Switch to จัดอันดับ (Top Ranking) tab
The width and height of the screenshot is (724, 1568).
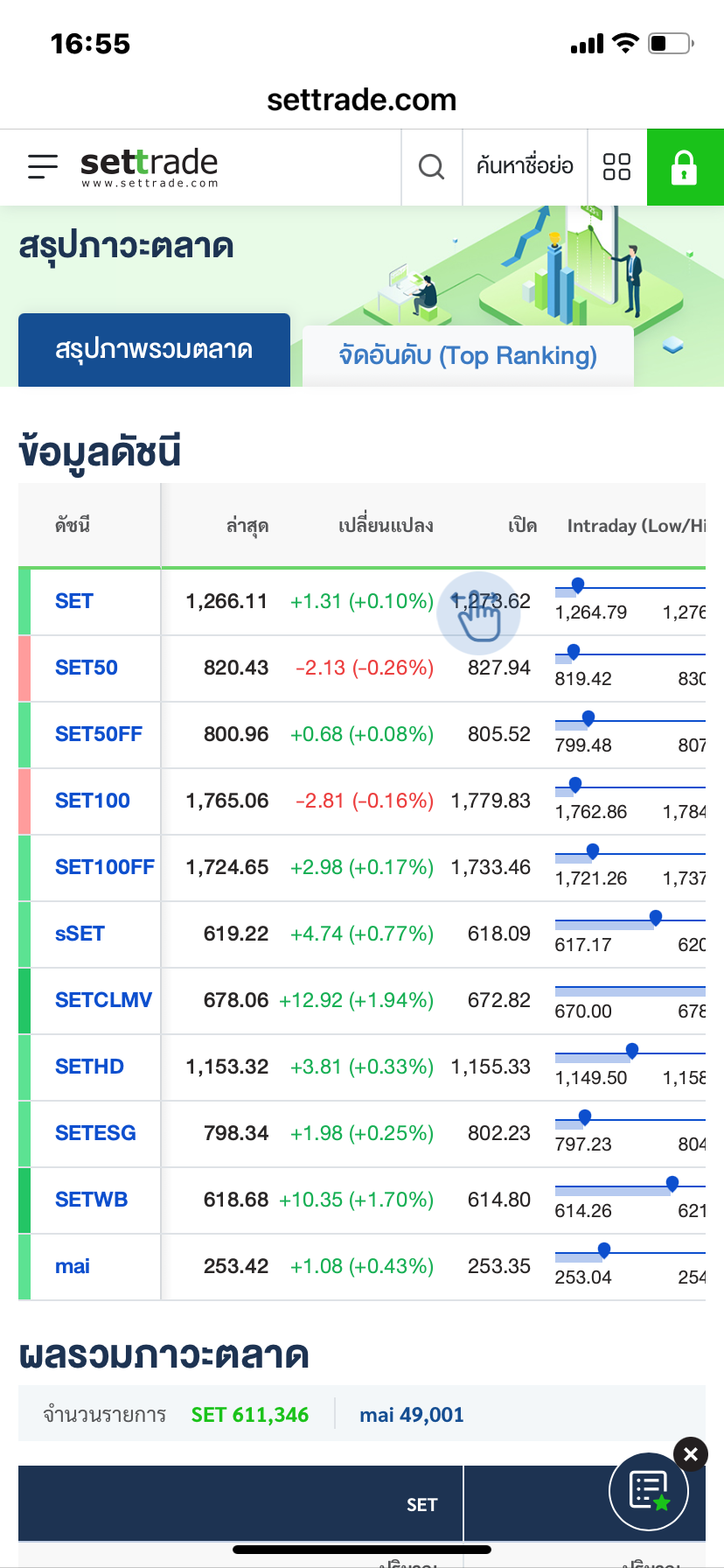coord(468,355)
